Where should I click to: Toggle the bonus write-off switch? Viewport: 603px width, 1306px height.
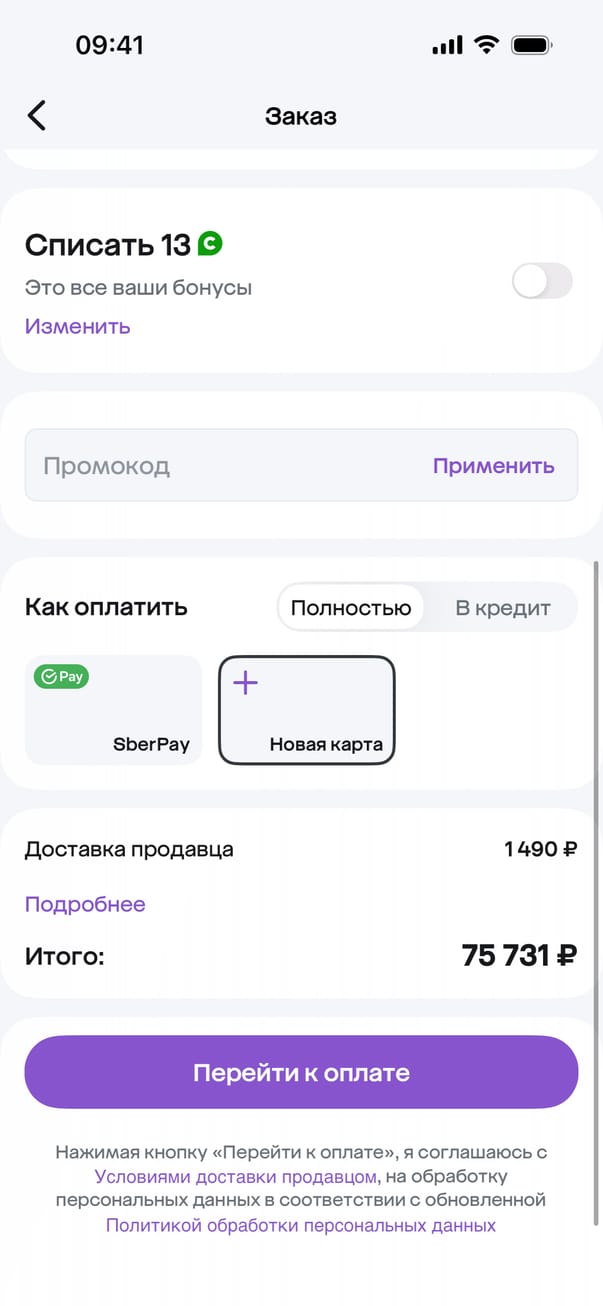[x=542, y=282]
